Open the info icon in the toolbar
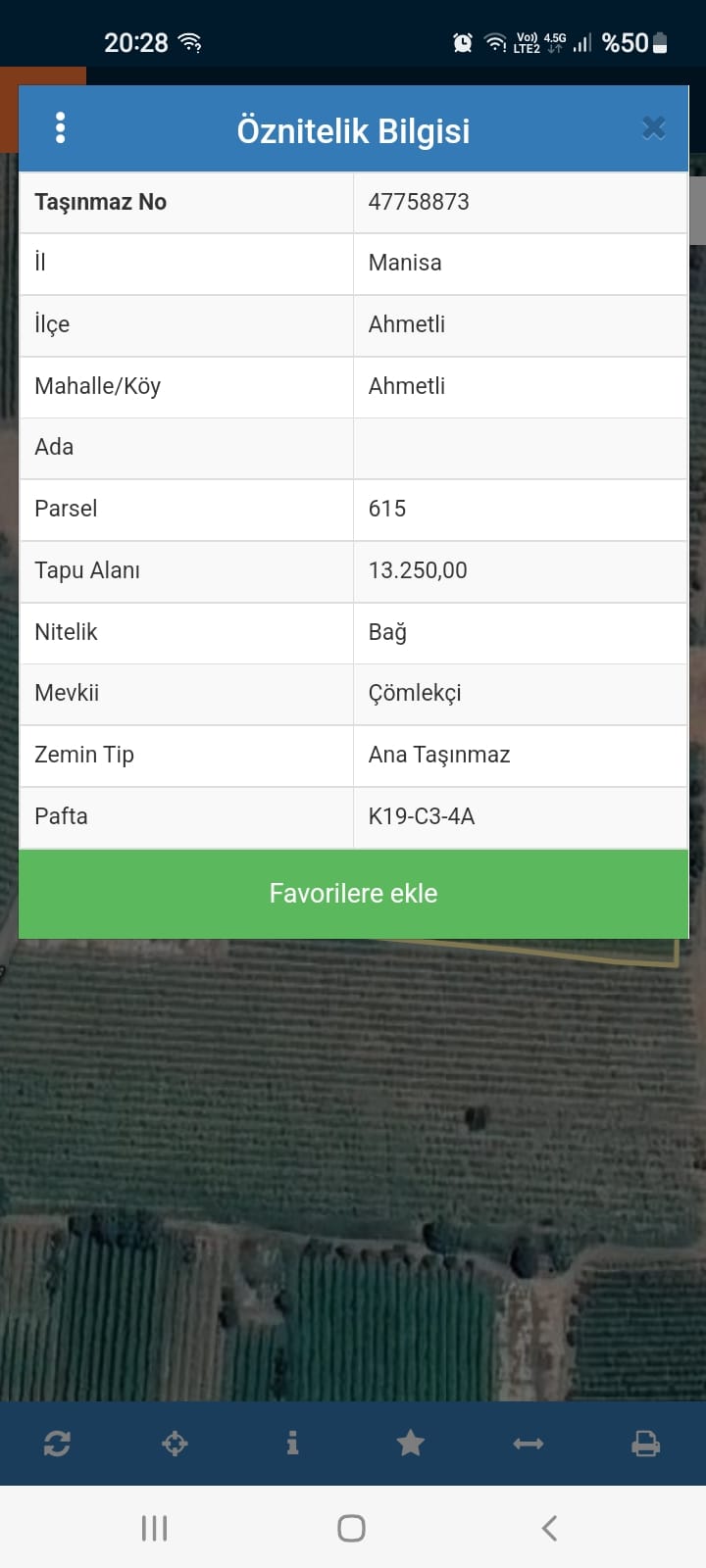 pos(292,1443)
